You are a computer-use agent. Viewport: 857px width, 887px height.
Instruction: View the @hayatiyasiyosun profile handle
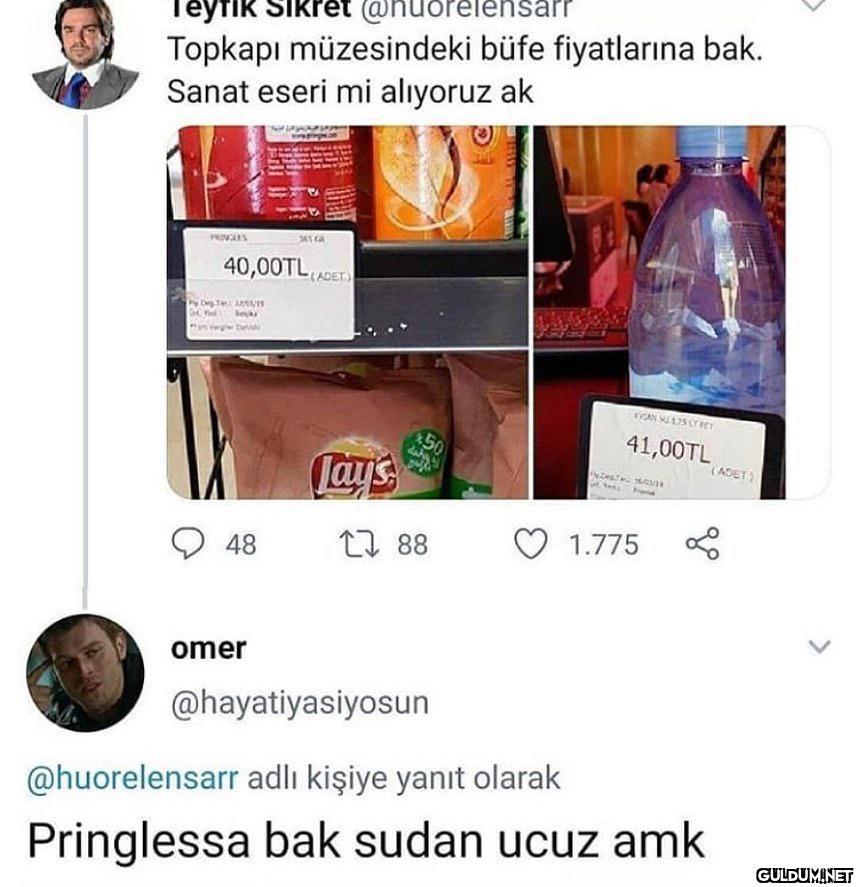click(x=300, y=703)
